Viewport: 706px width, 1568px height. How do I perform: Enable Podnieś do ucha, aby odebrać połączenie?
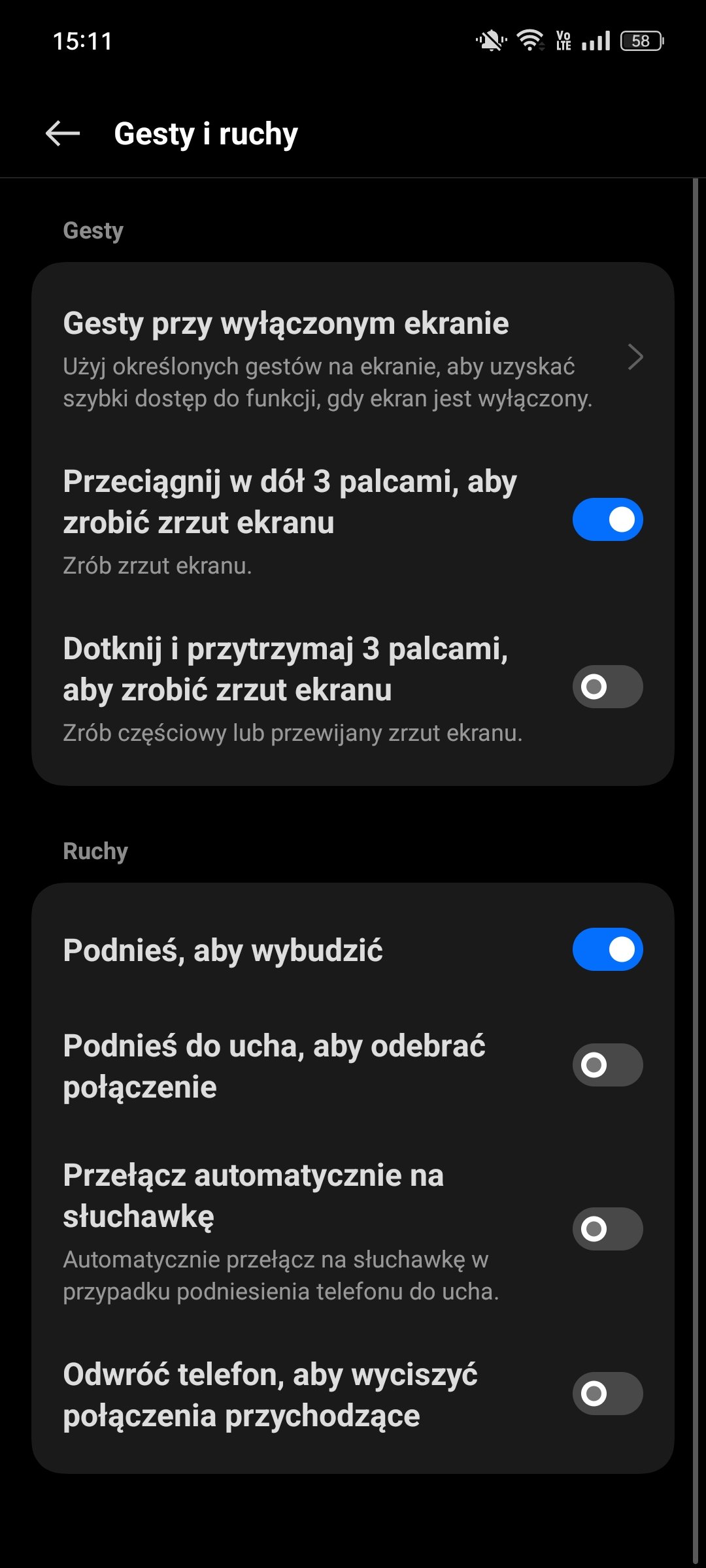[607, 1065]
